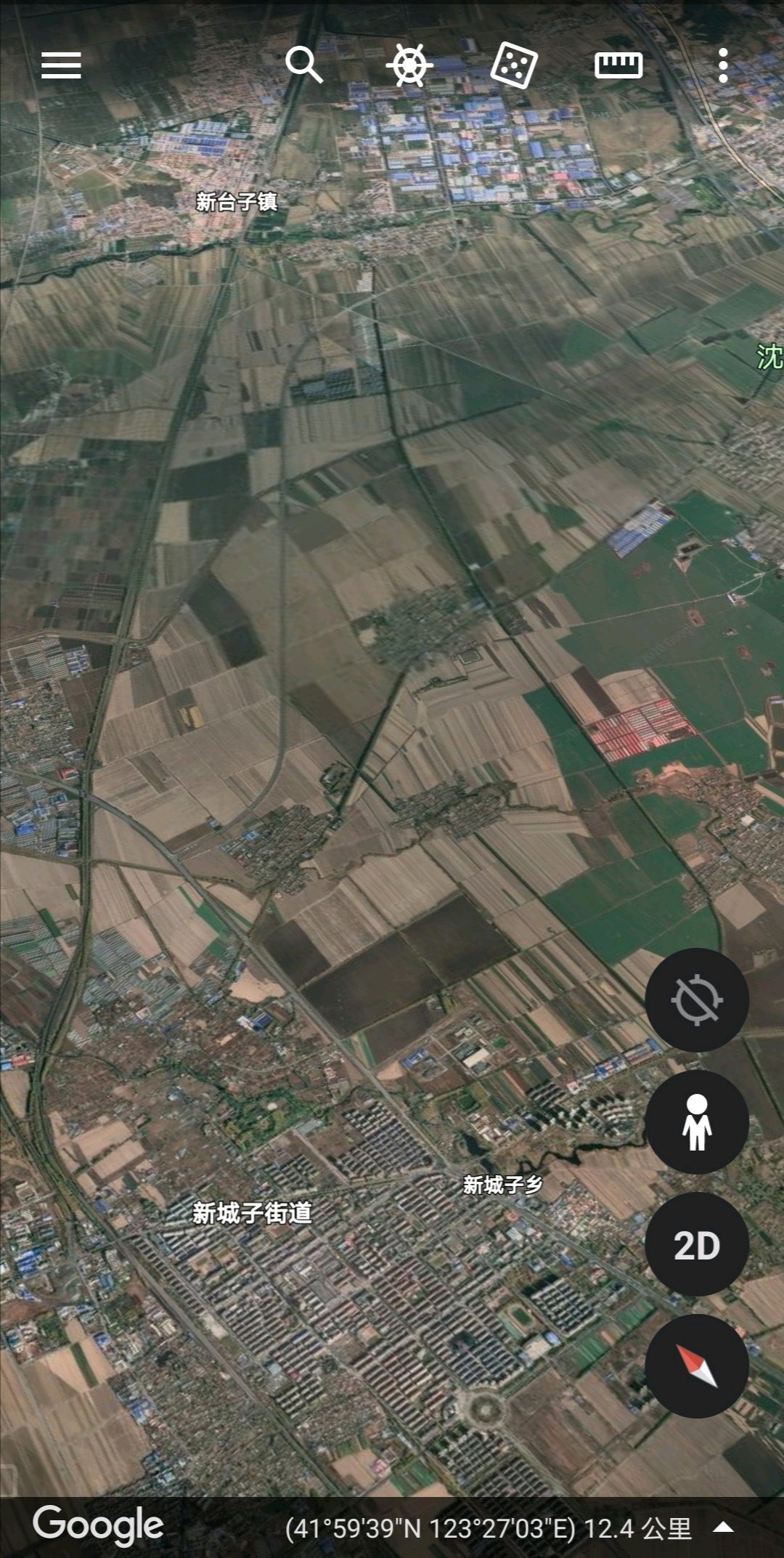Viewport: 784px width, 1558px height.
Task: Reset orientation with the compass button
Action: point(697,1366)
